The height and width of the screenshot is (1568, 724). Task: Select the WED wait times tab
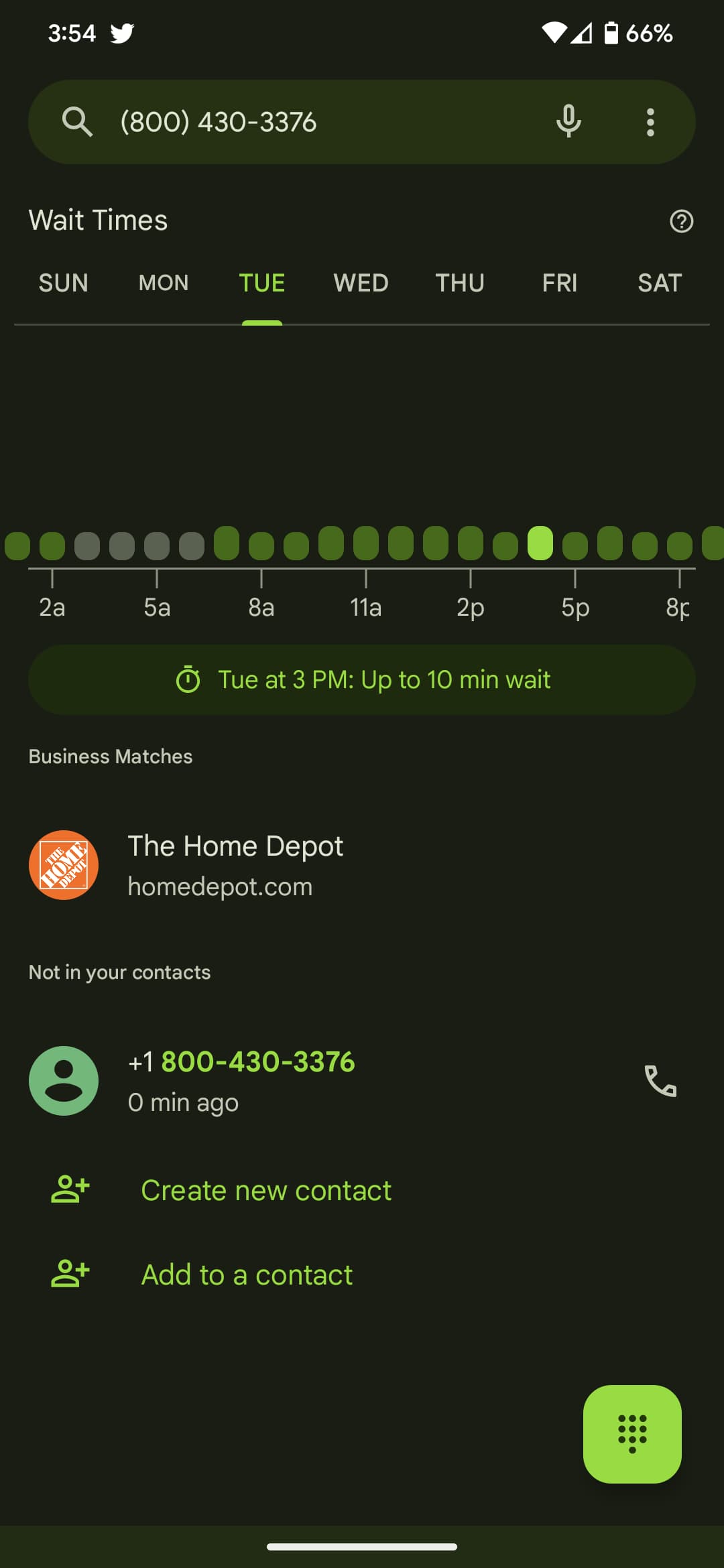click(361, 283)
